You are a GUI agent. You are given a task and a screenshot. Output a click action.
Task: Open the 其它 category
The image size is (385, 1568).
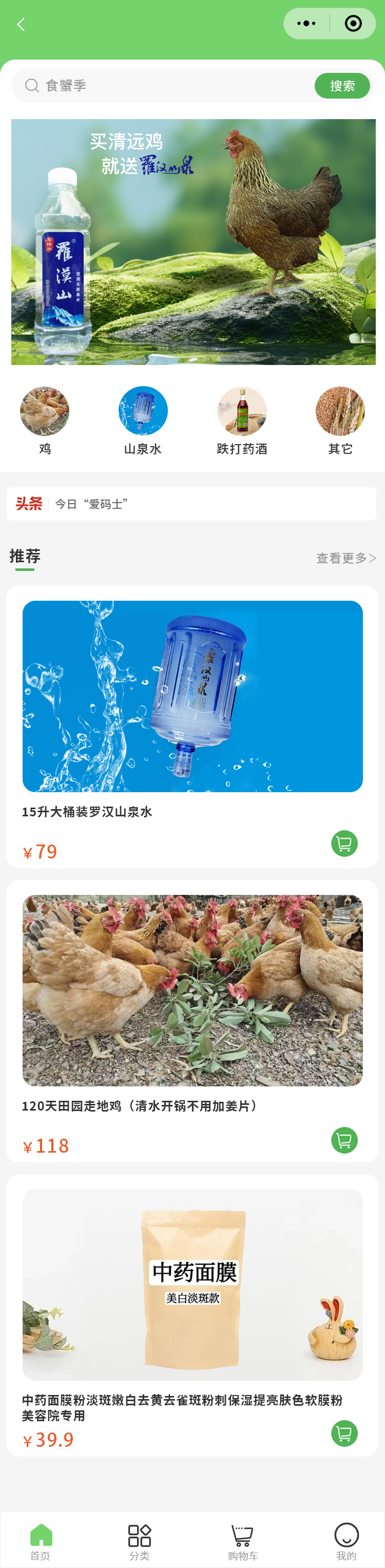(x=340, y=420)
